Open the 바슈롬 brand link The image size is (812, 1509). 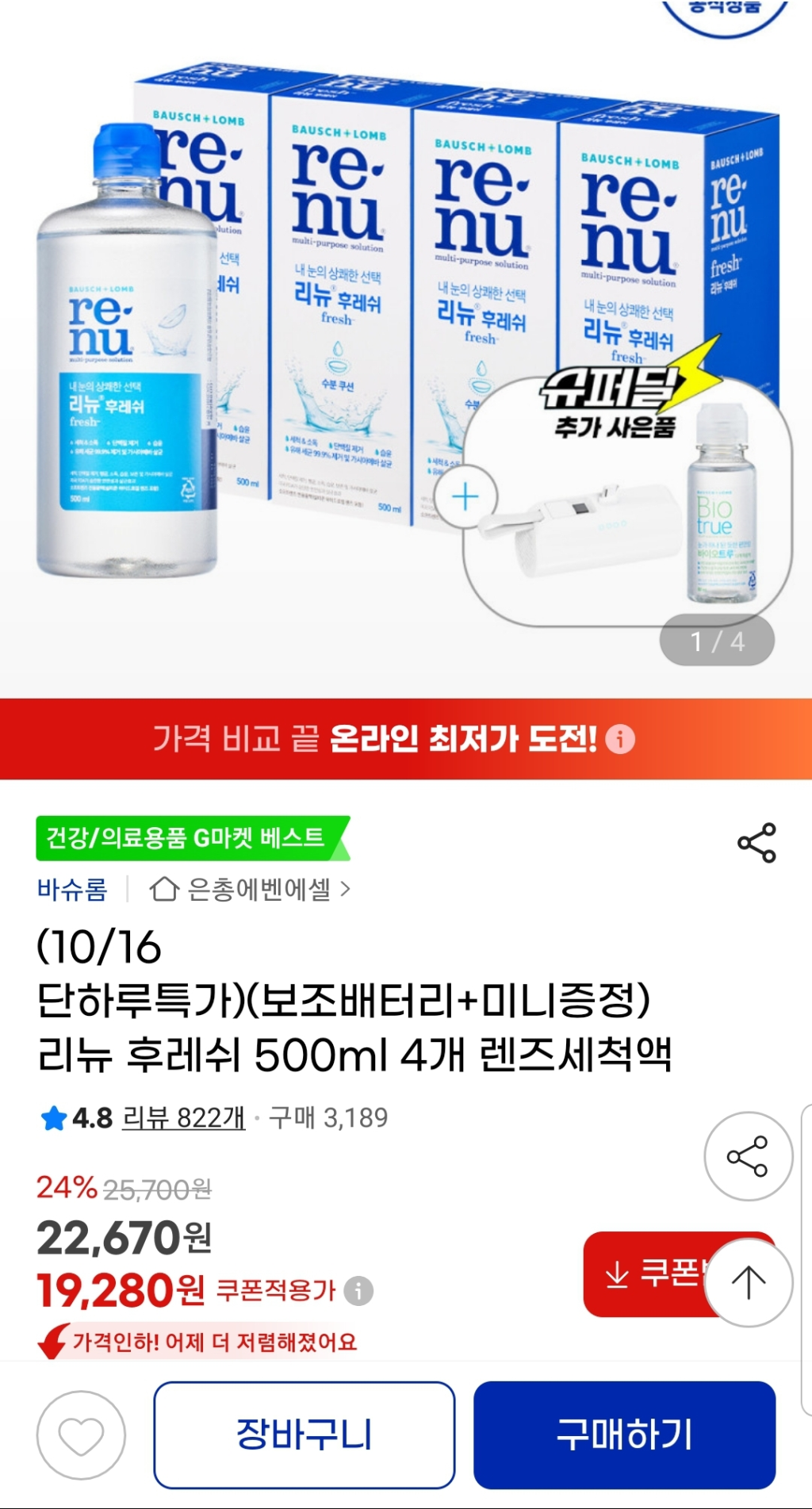(72, 889)
